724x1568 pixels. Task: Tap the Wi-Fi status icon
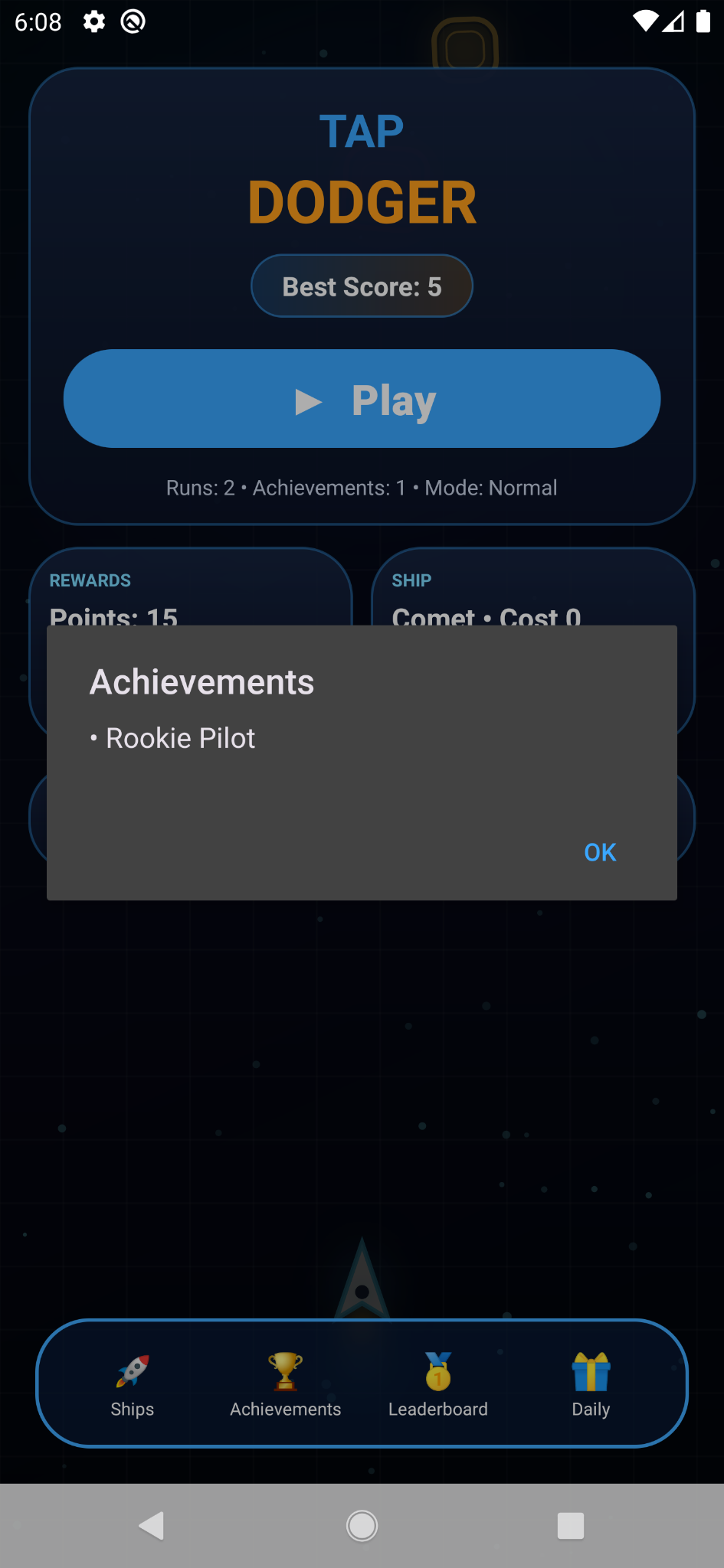click(x=646, y=21)
